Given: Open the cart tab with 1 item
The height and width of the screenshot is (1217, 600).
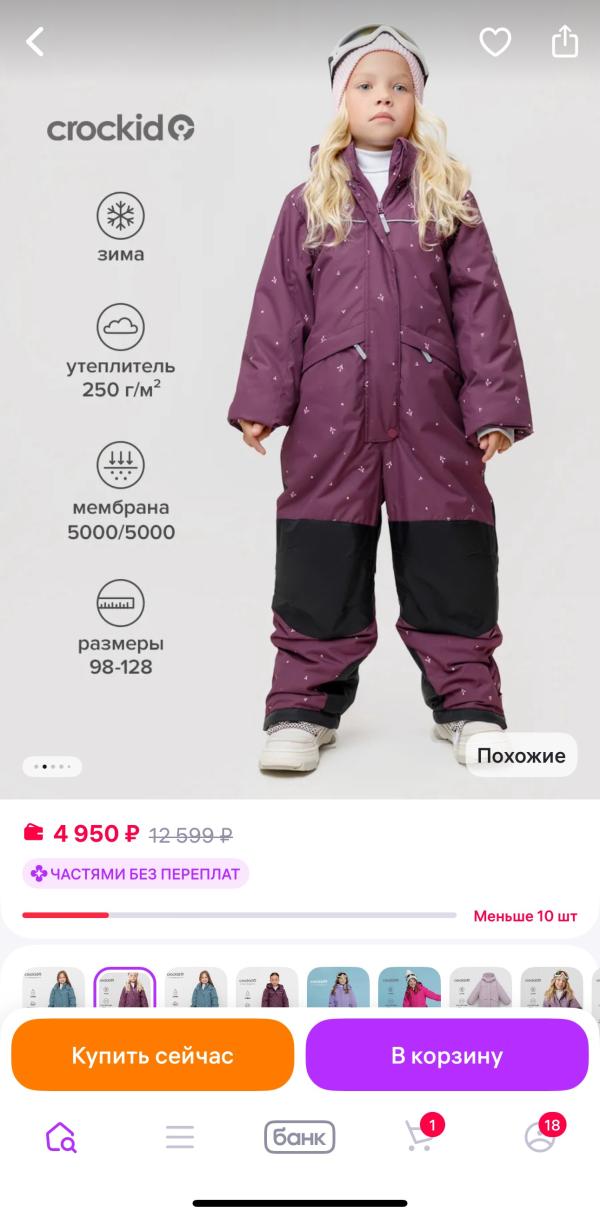Looking at the screenshot, I should point(422,1134).
